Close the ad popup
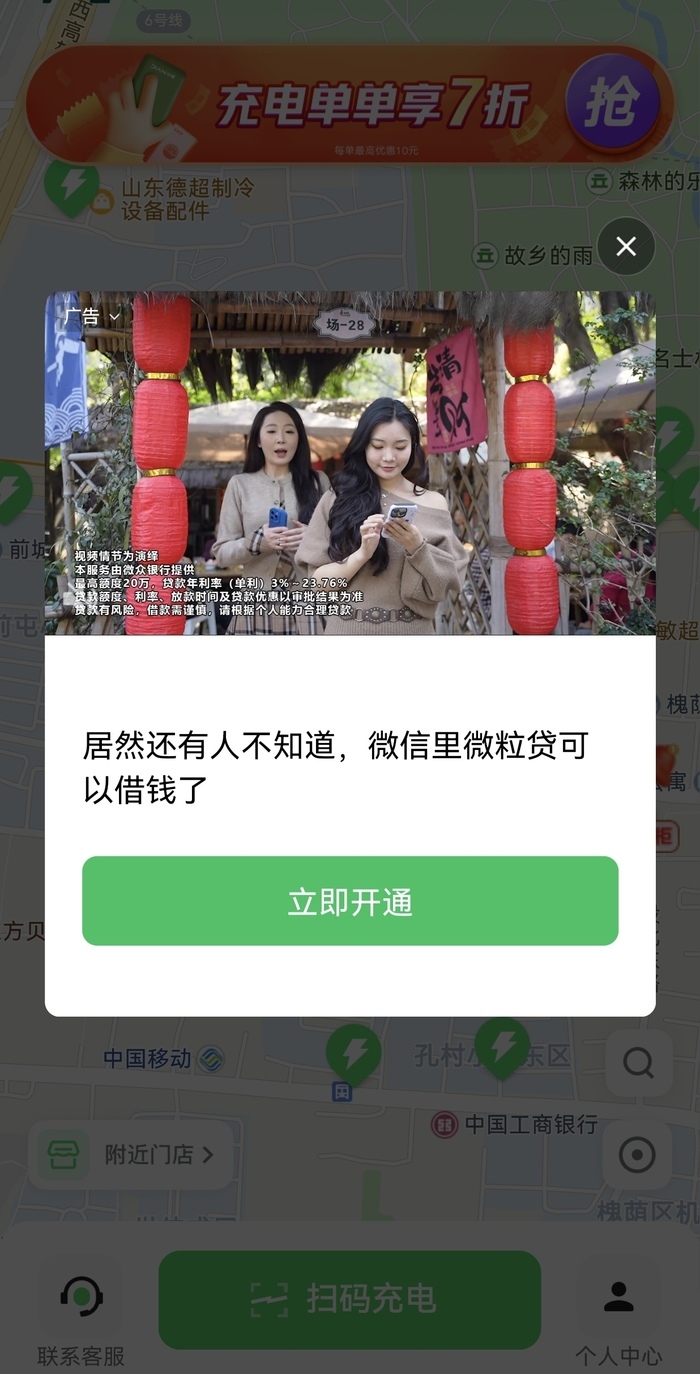The image size is (700, 1374). [x=626, y=246]
